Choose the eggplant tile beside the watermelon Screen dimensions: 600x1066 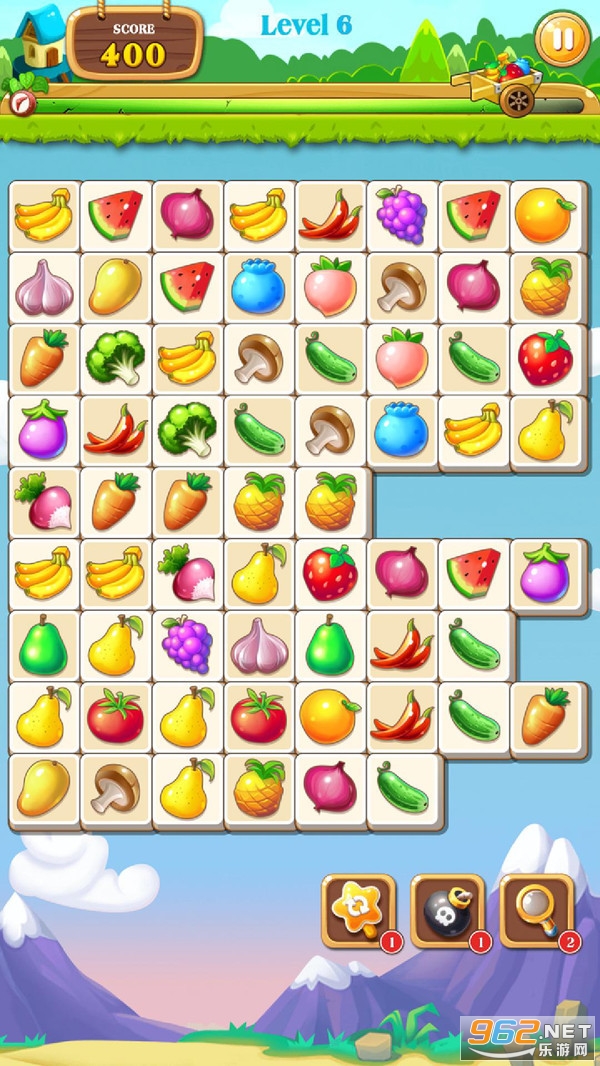[545, 572]
